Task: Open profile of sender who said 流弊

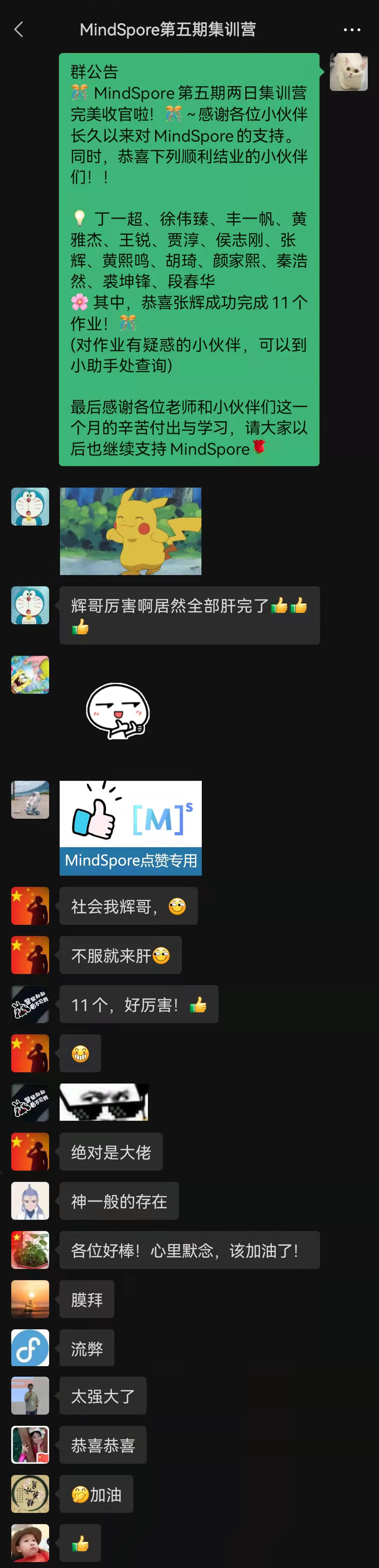Action: [x=30, y=1348]
